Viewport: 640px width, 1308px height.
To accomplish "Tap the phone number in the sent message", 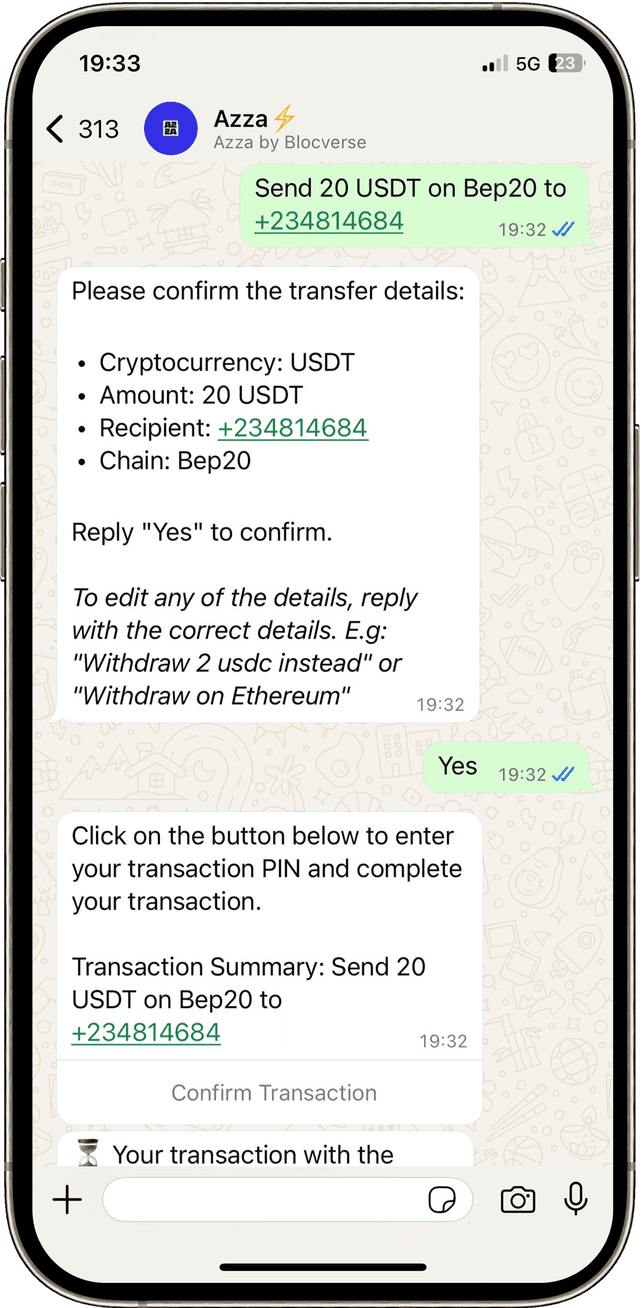I will tap(329, 221).
